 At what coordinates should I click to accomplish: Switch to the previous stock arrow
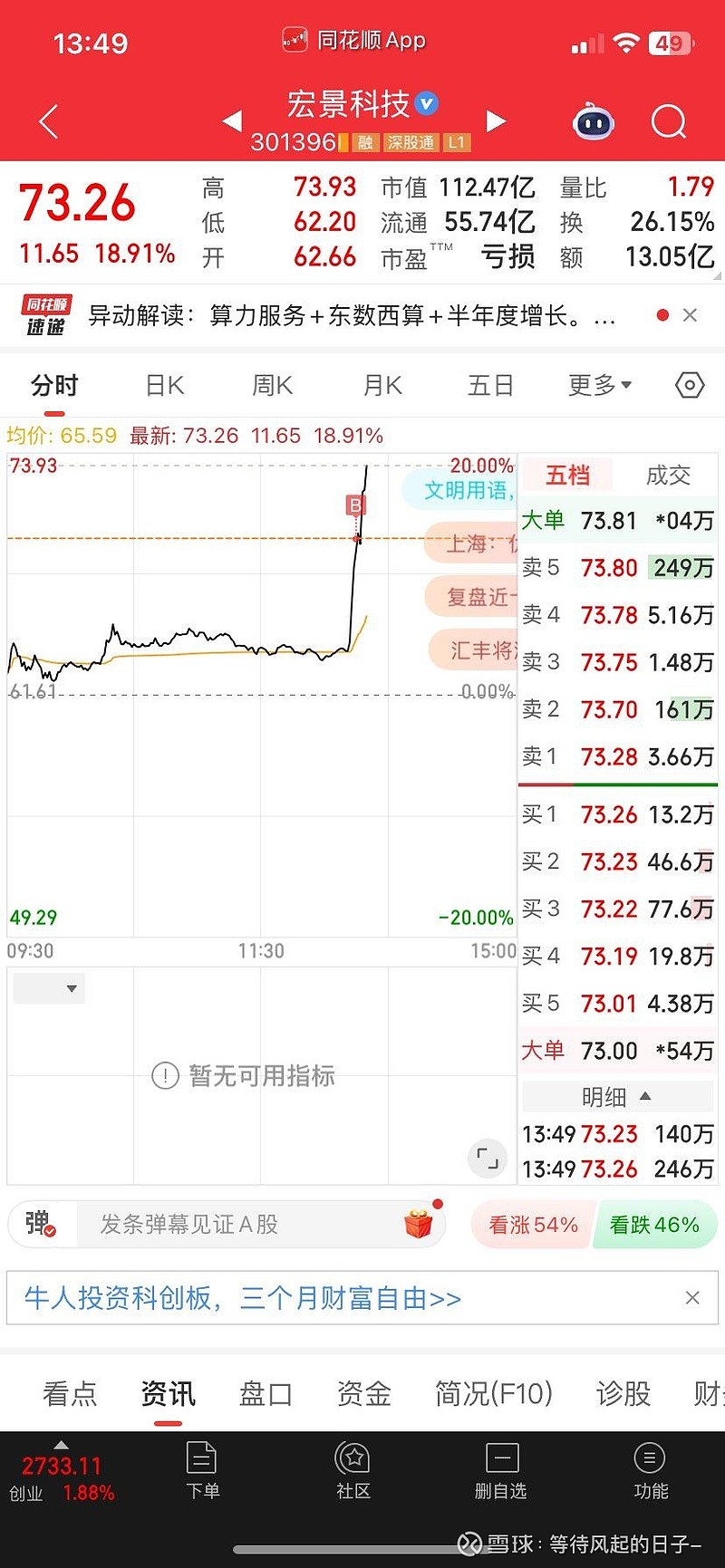(x=232, y=120)
